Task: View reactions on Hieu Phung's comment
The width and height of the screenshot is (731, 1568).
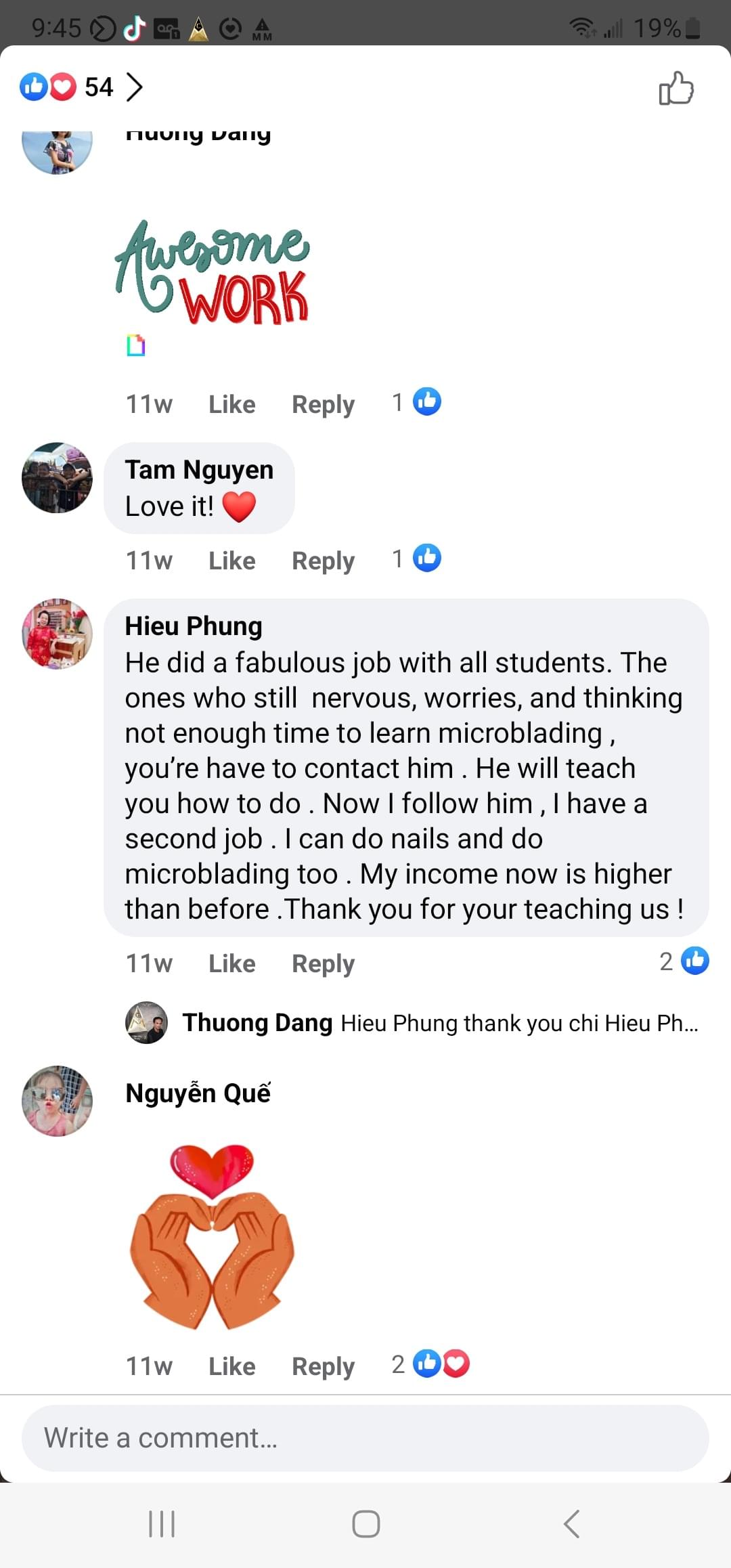Action: coord(685,961)
